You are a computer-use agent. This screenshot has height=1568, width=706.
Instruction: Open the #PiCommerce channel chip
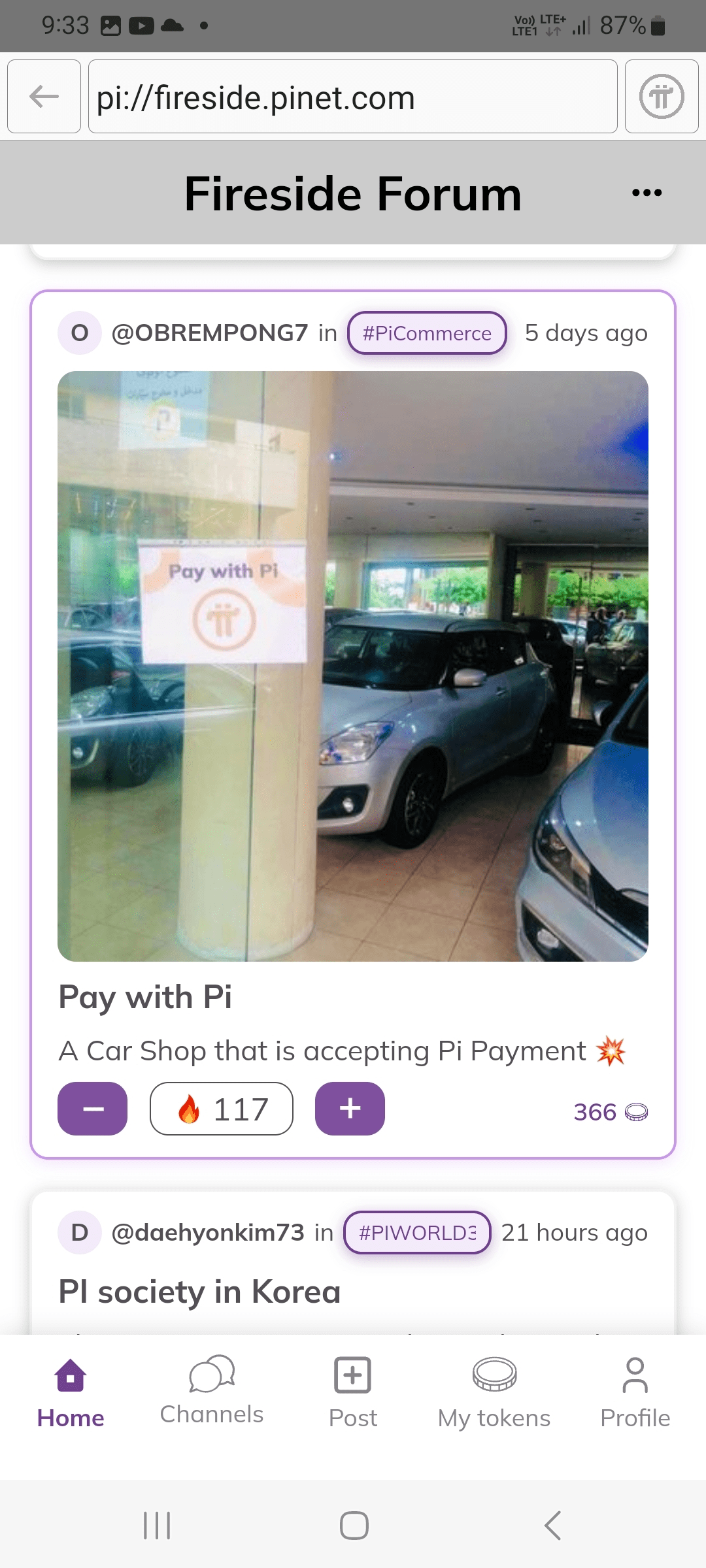tap(427, 333)
